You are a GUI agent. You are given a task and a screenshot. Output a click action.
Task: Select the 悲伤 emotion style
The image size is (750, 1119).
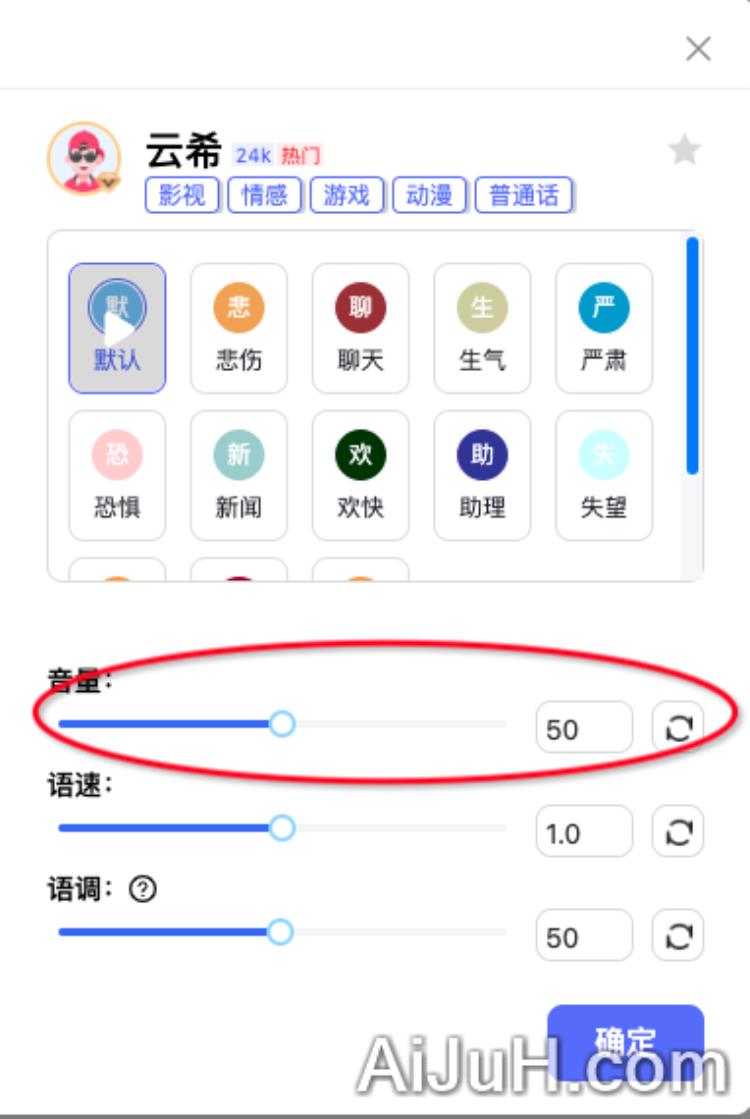239,328
